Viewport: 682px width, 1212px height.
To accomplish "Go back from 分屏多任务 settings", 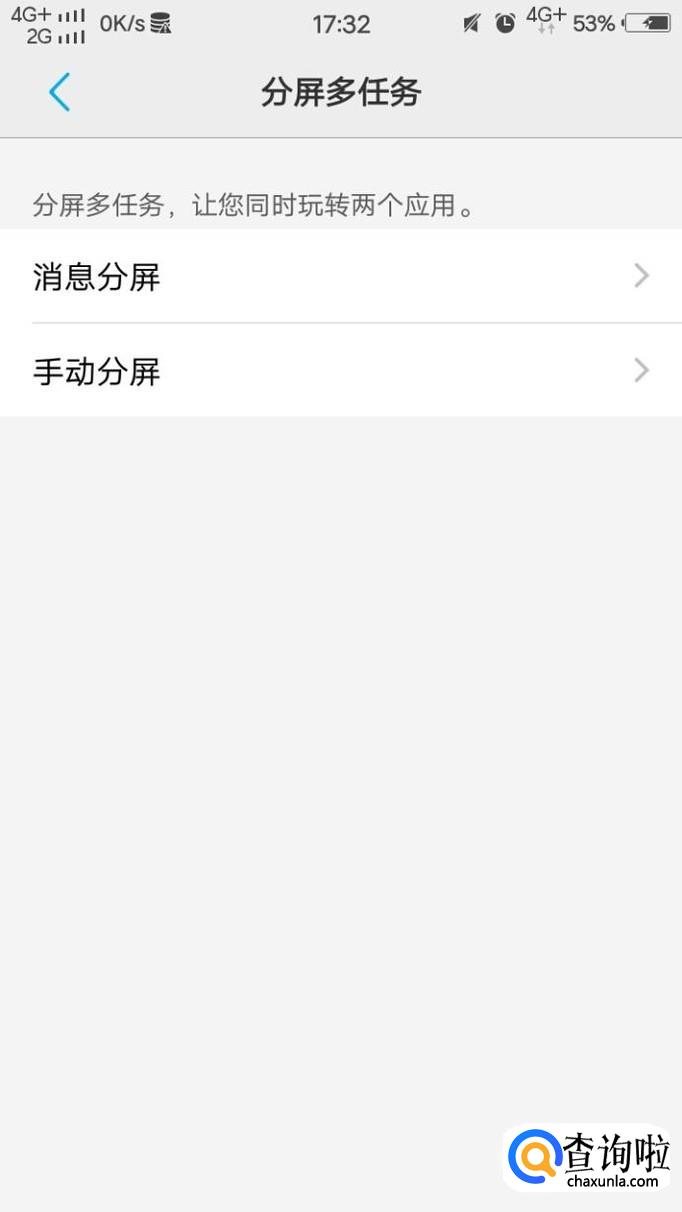I will coord(59,92).
